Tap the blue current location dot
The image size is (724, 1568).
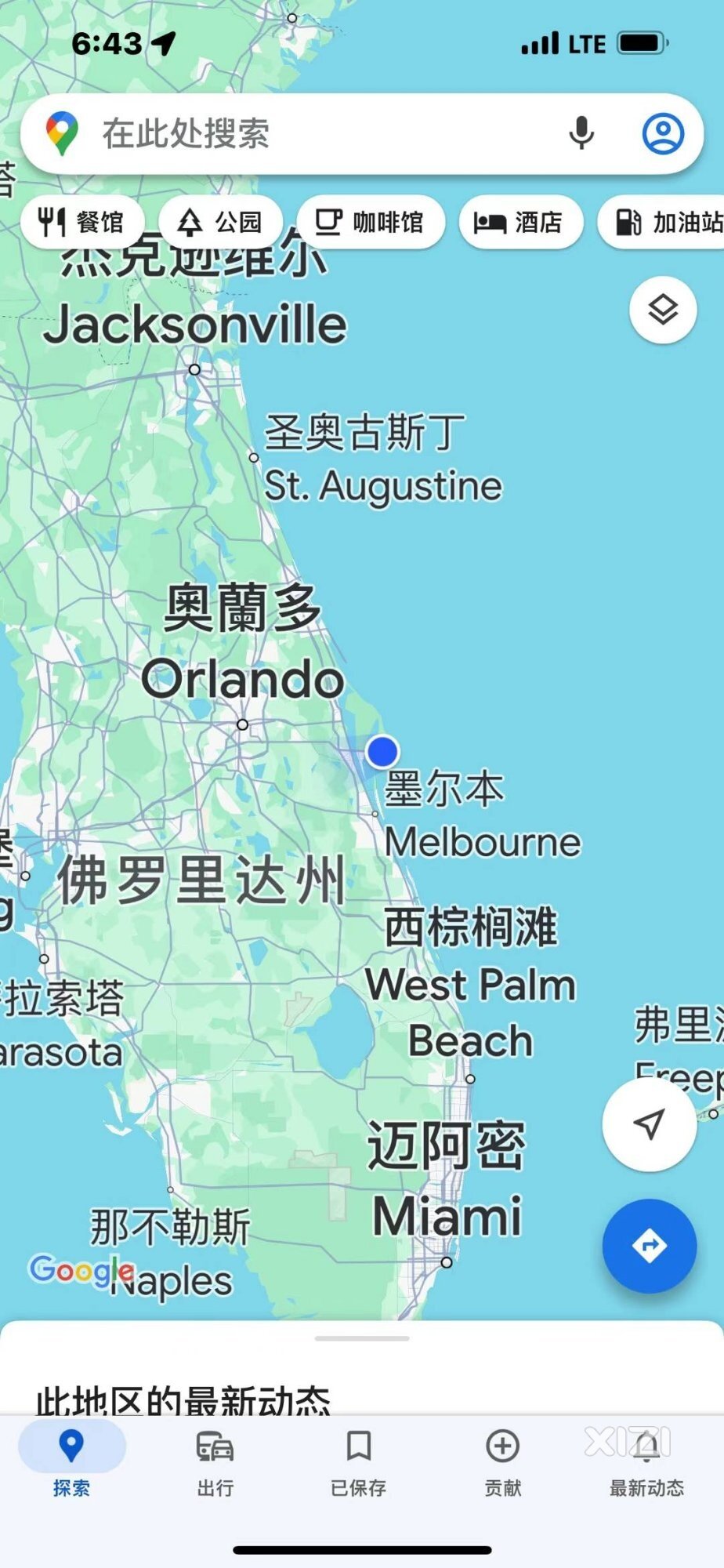tap(382, 751)
